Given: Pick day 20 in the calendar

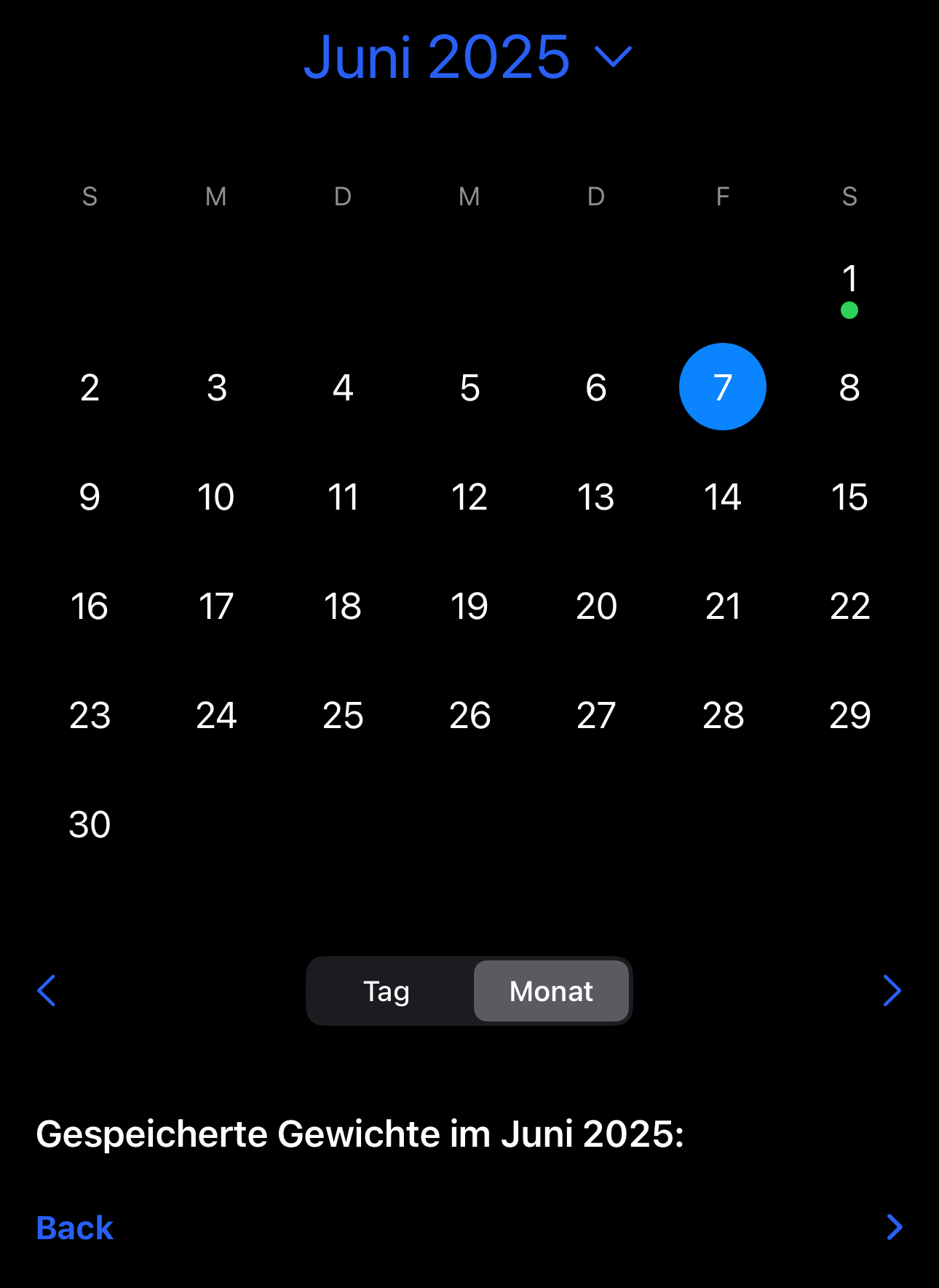Looking at the screenshot, I should pyautogui.click(x=596, y=606).
